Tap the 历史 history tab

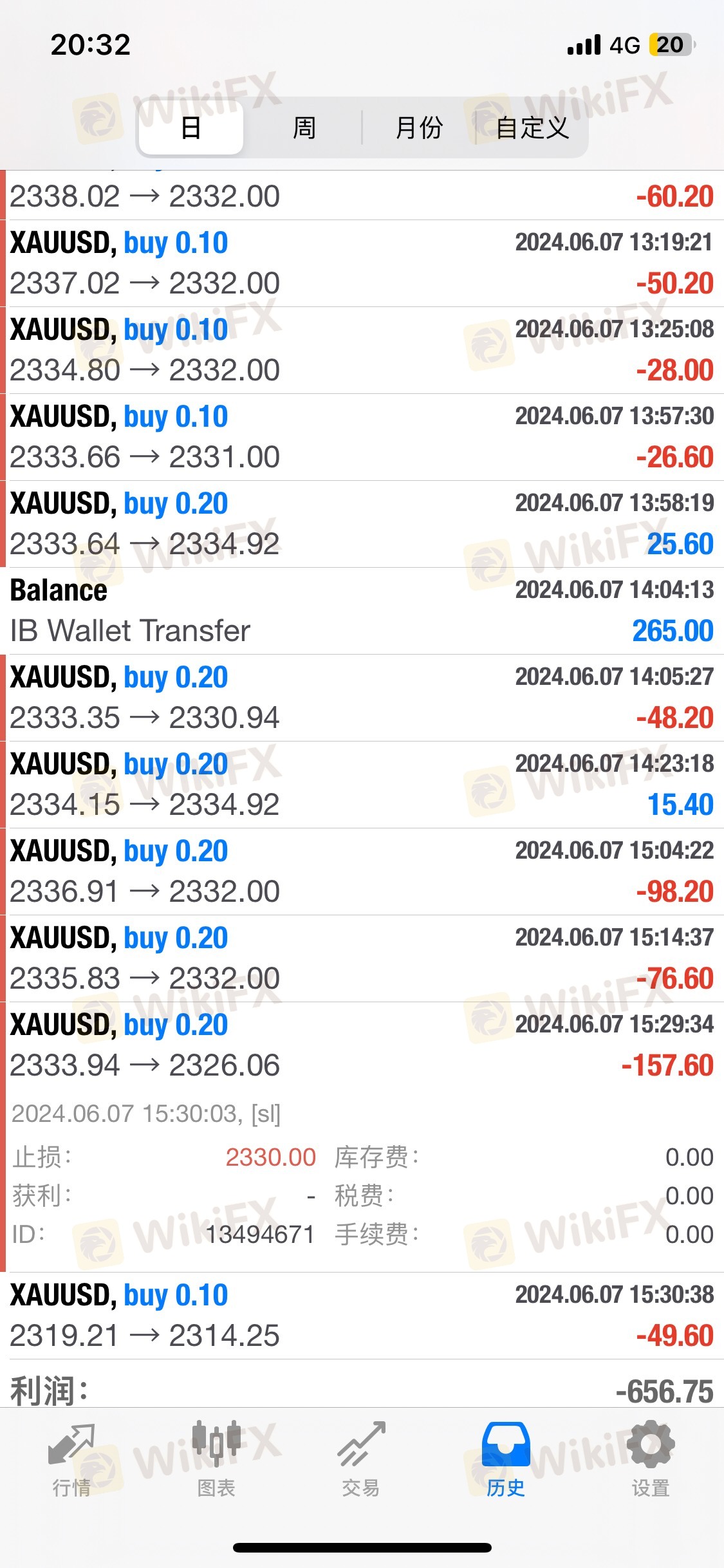(x=506, y=1460)
